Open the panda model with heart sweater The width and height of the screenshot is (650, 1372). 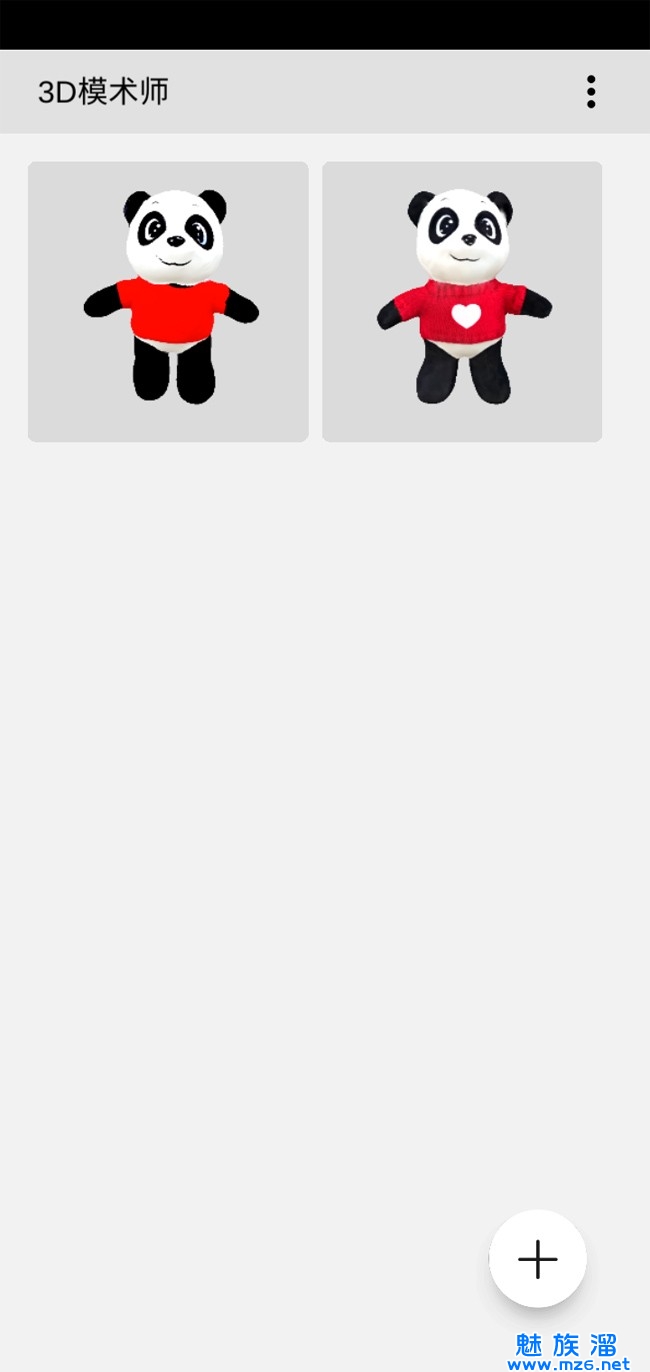coord(462,301)
